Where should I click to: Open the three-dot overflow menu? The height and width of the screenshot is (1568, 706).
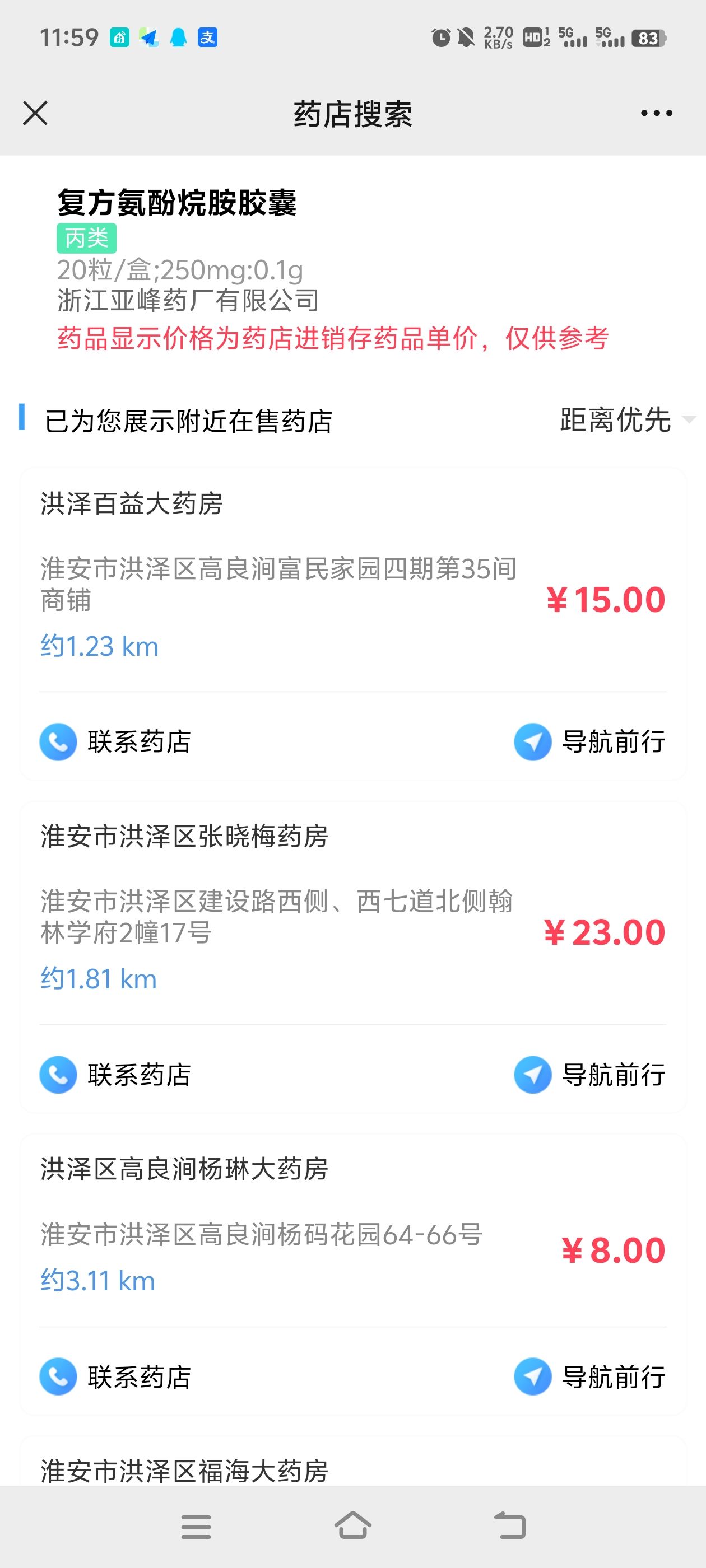click(x=656, y=113)
